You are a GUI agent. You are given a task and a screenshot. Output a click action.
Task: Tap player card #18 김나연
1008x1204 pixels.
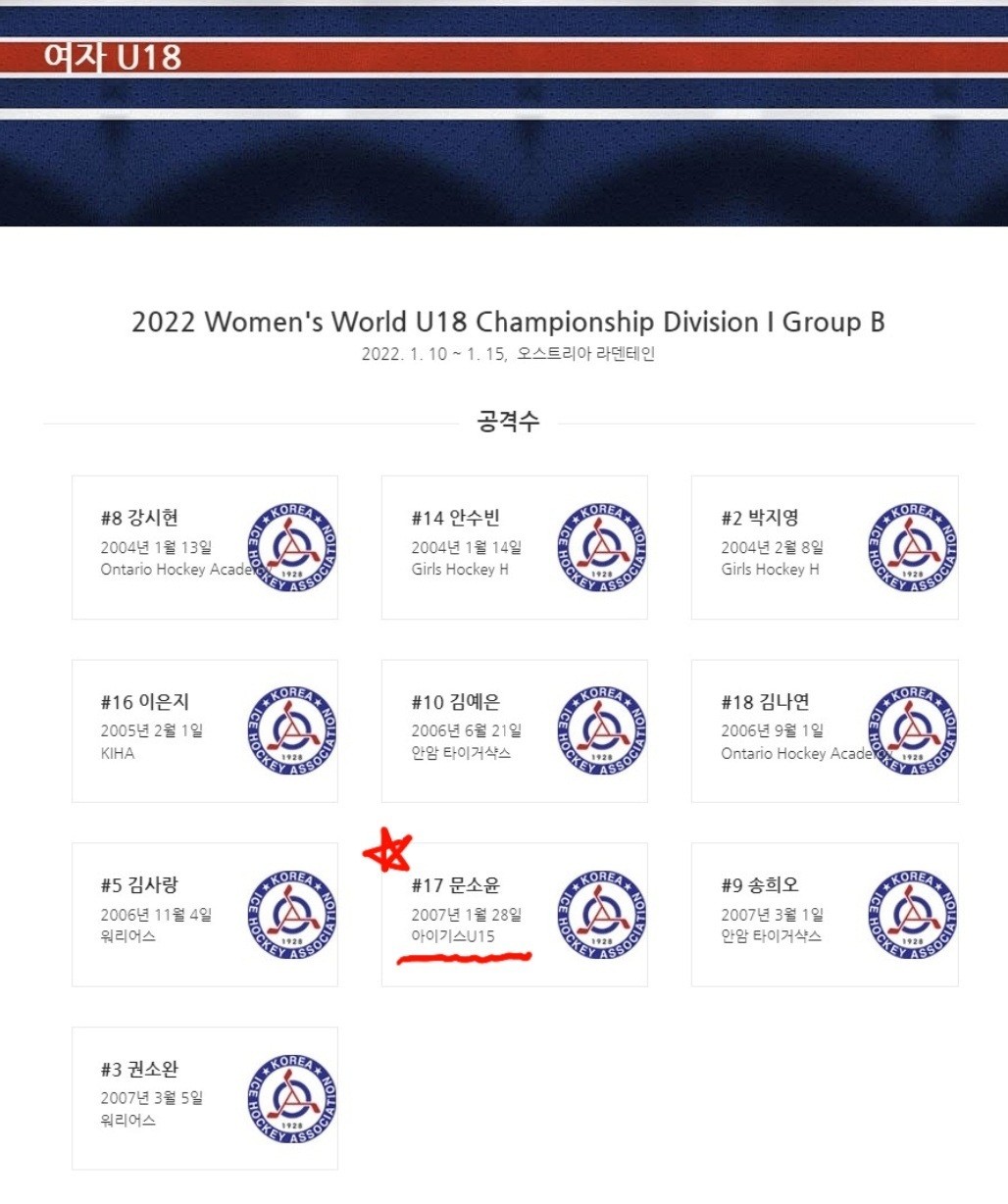pos(824,730)
